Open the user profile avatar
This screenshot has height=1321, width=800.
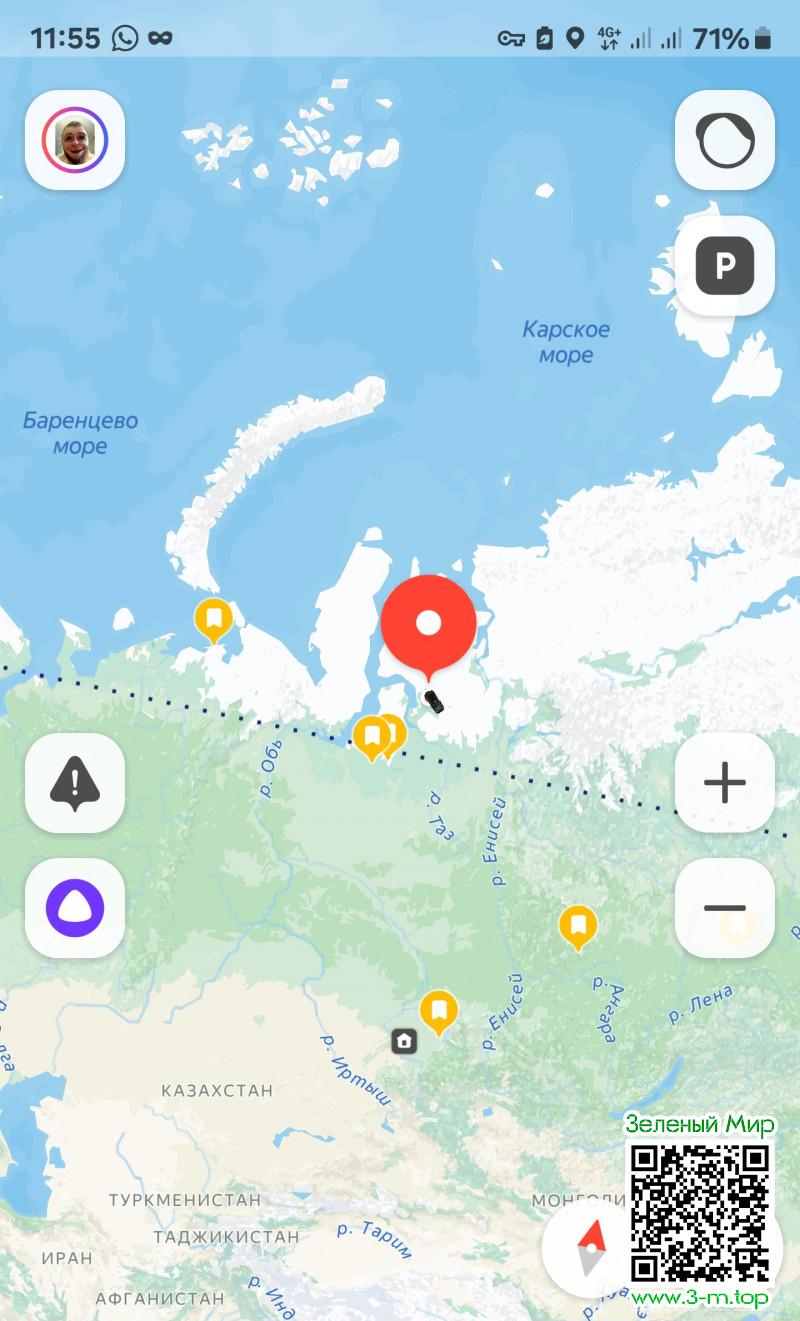pos(75,140)
